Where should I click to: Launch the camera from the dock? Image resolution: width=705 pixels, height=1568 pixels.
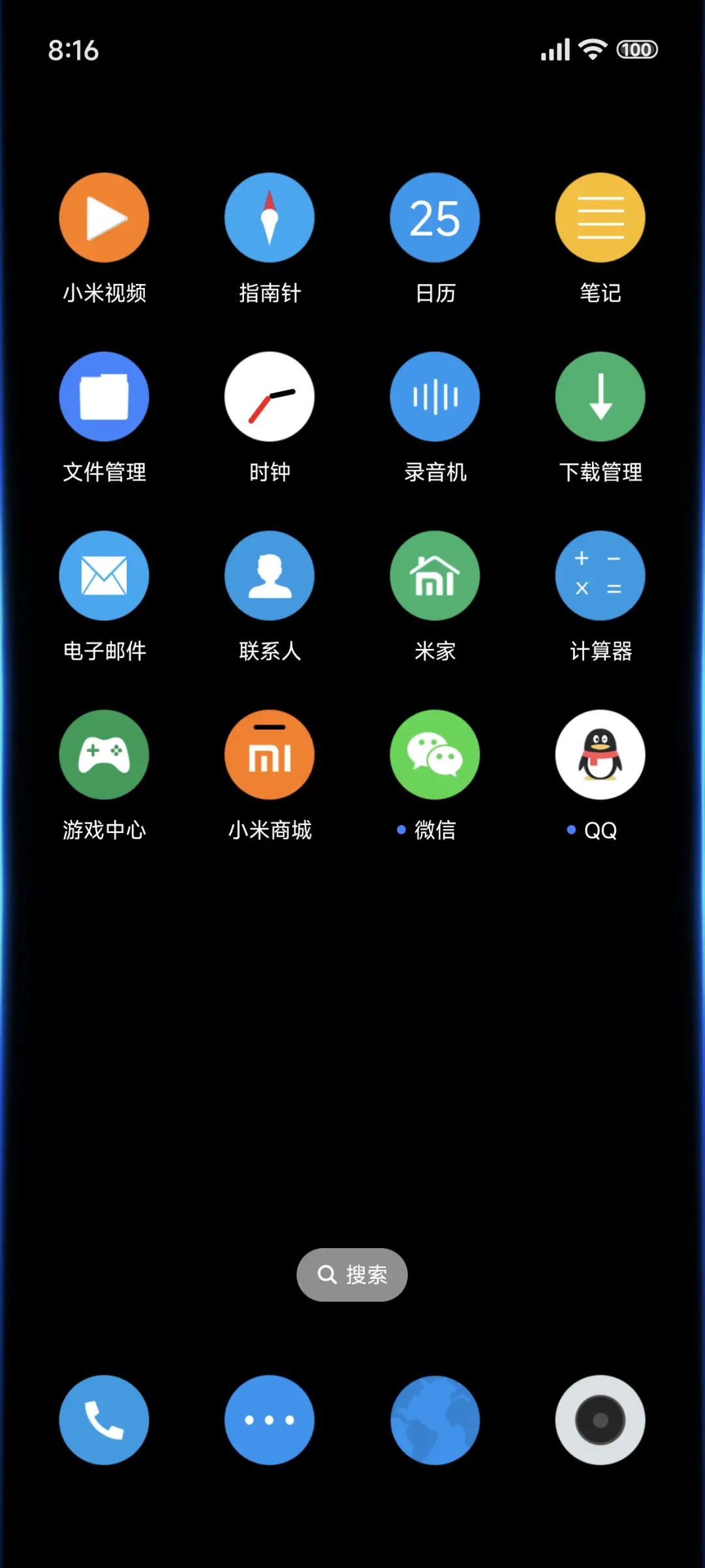(601, 1420)
